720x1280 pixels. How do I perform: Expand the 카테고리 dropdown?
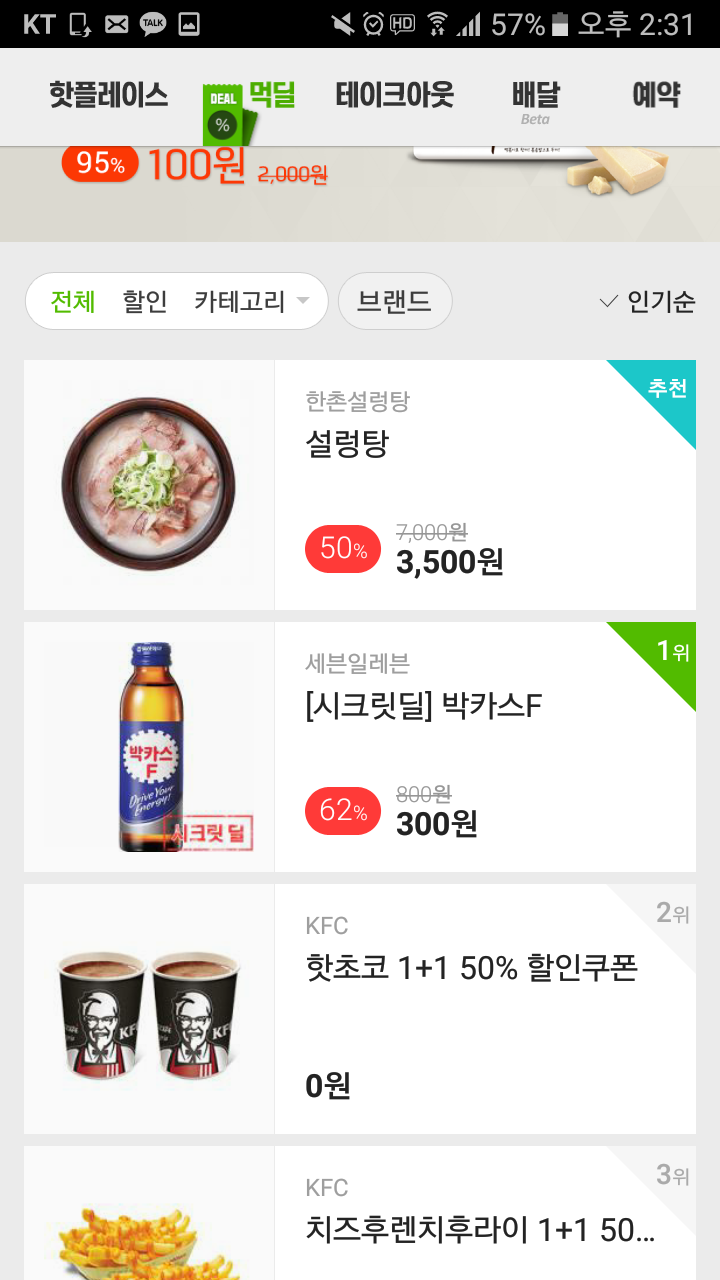point(251,301)
